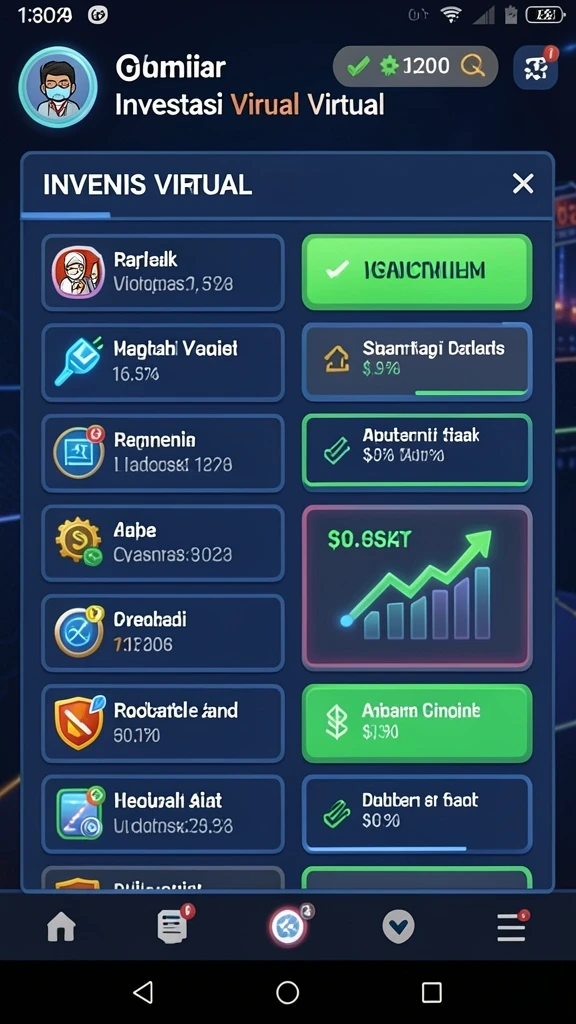Select the Abutennit fiaak card

click(417, 451)
